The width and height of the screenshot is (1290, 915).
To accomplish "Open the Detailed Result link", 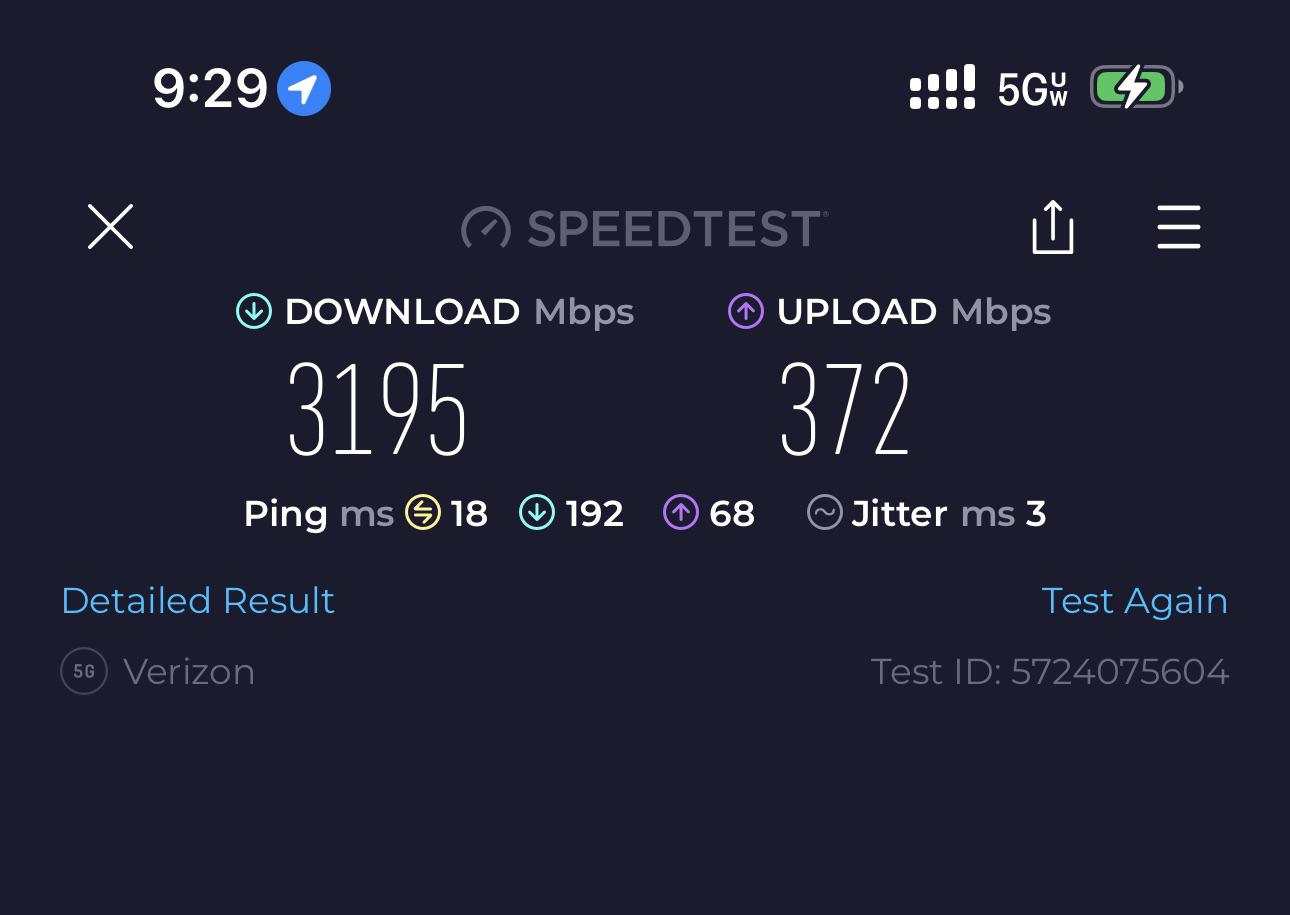I will point(198,601).
